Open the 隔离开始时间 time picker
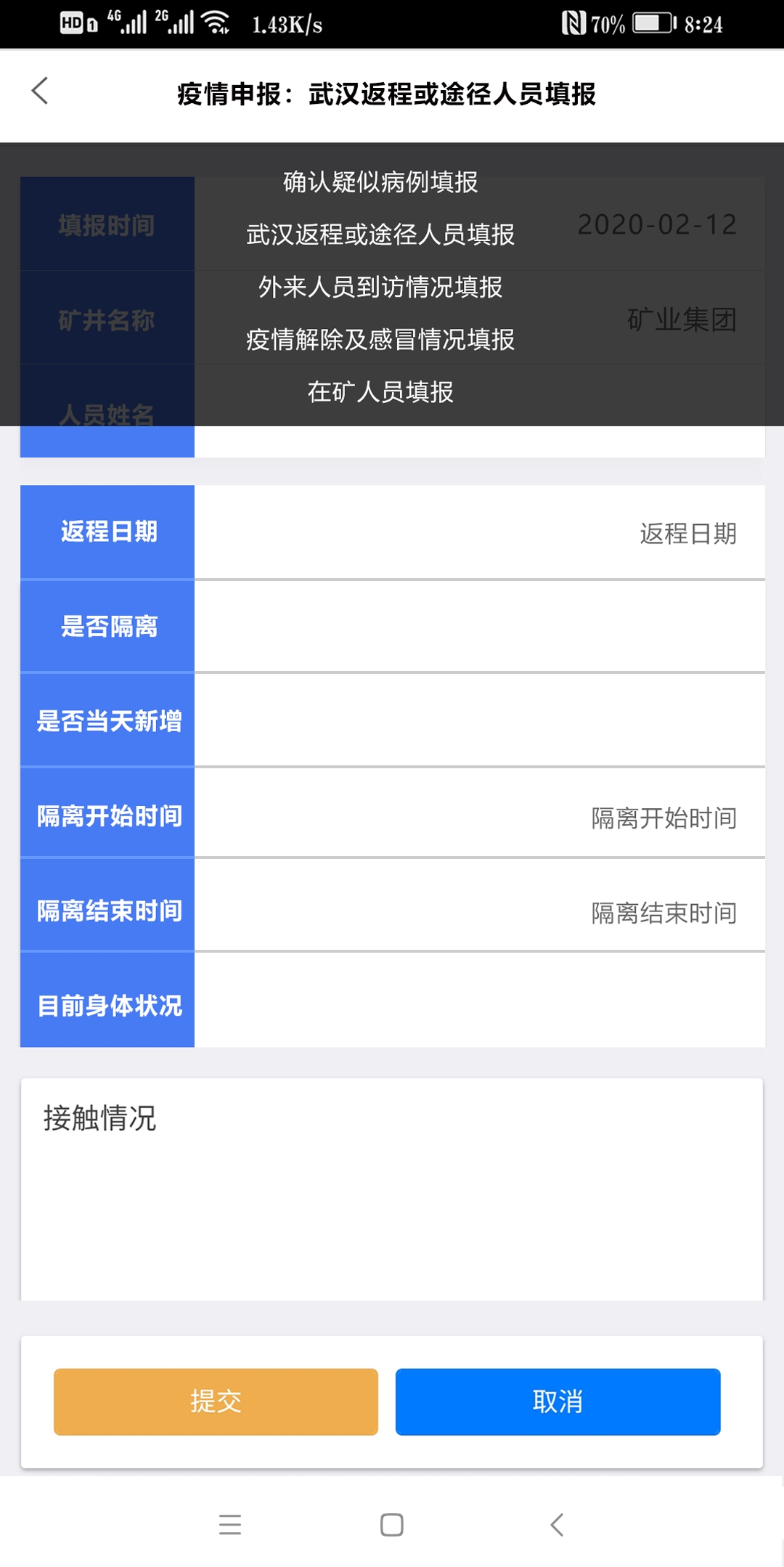Image resolution: width=784 pixels, height=1567 pixels. point(479,816)
